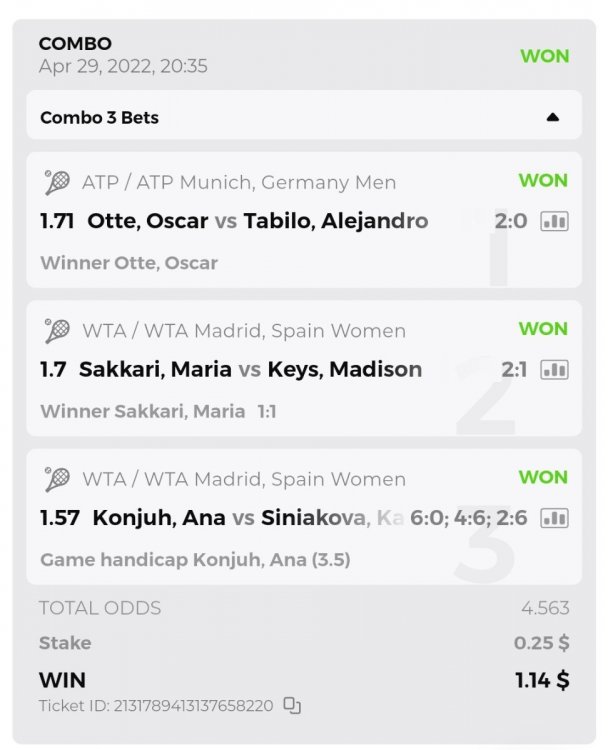Copy the ticket ID
Screen dimensions: 608x750
pos(292,706)
